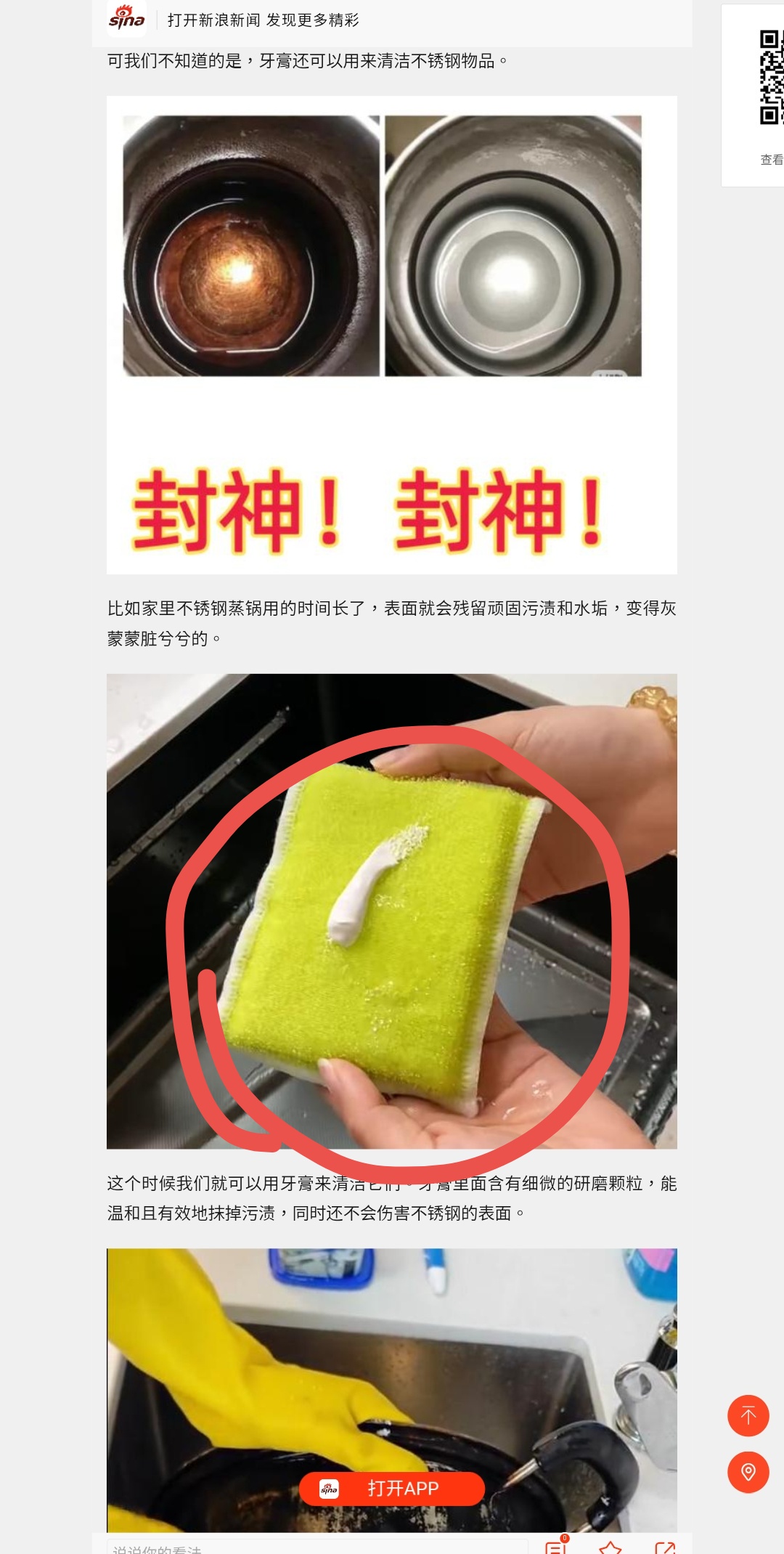Screen dimensions: 784x1554
Task: Tap the 打开APP button
Action: coord(392,1489)
